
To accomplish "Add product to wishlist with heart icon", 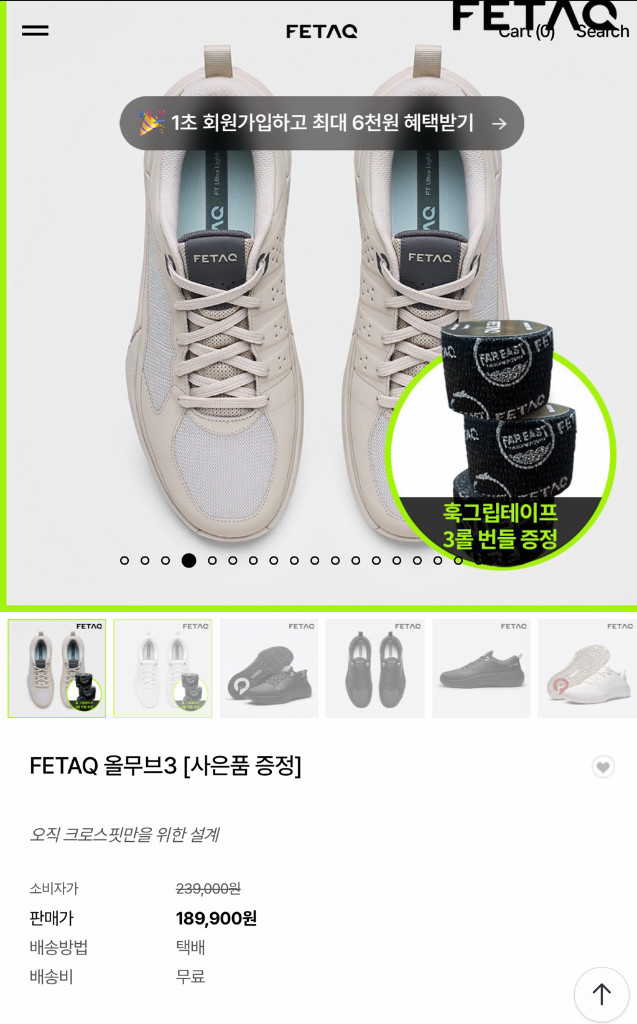I will pyautogui.click(x=603, y=766).
